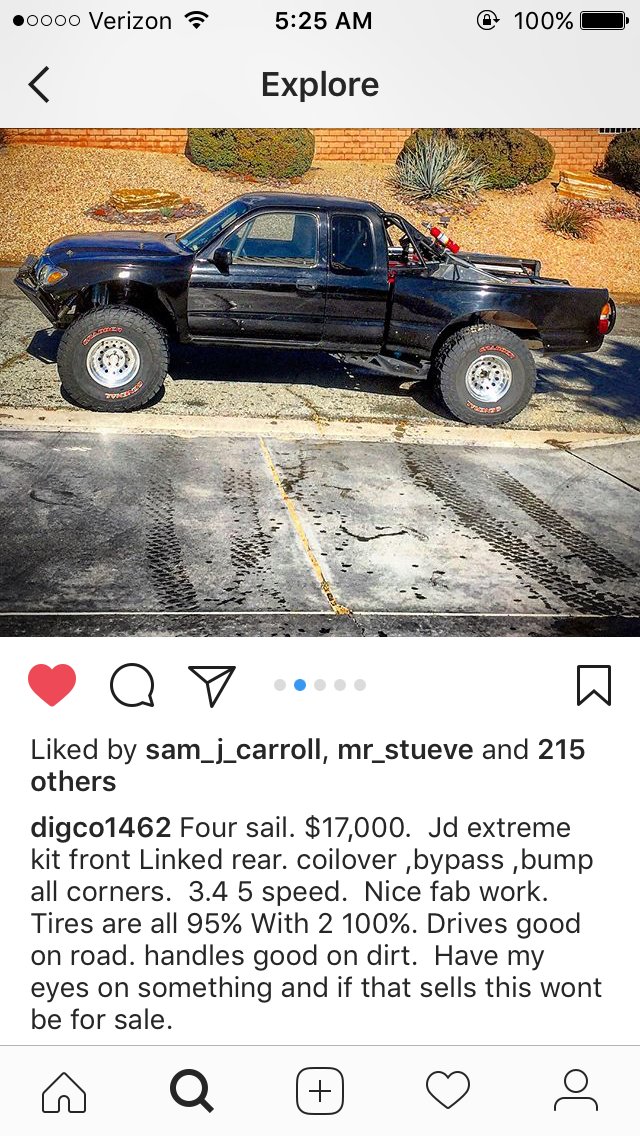Bookmark this truck post

[594, 685]
